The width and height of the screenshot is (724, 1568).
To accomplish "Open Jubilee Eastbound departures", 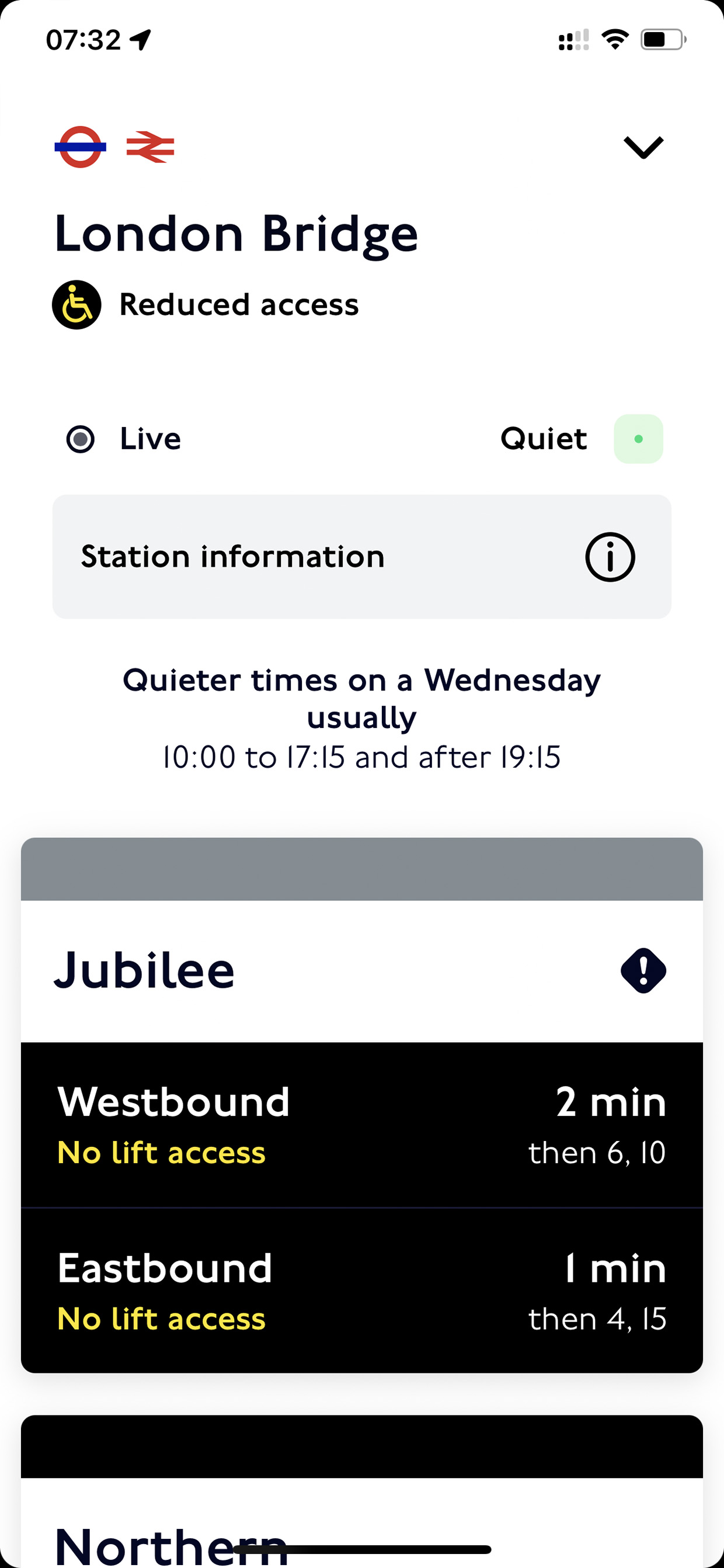I will tap(362, 1291).
